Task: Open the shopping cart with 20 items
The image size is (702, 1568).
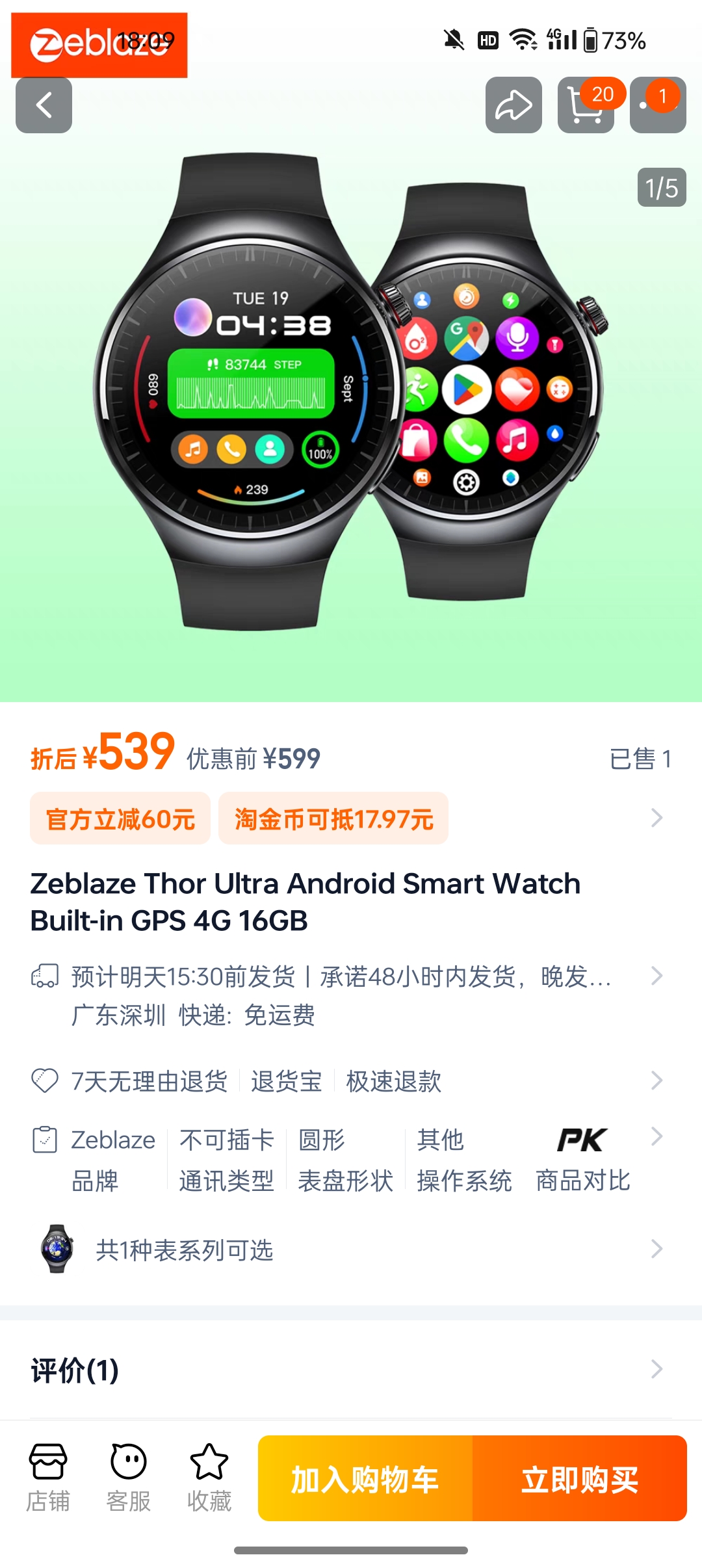Action: pos(586,105)
